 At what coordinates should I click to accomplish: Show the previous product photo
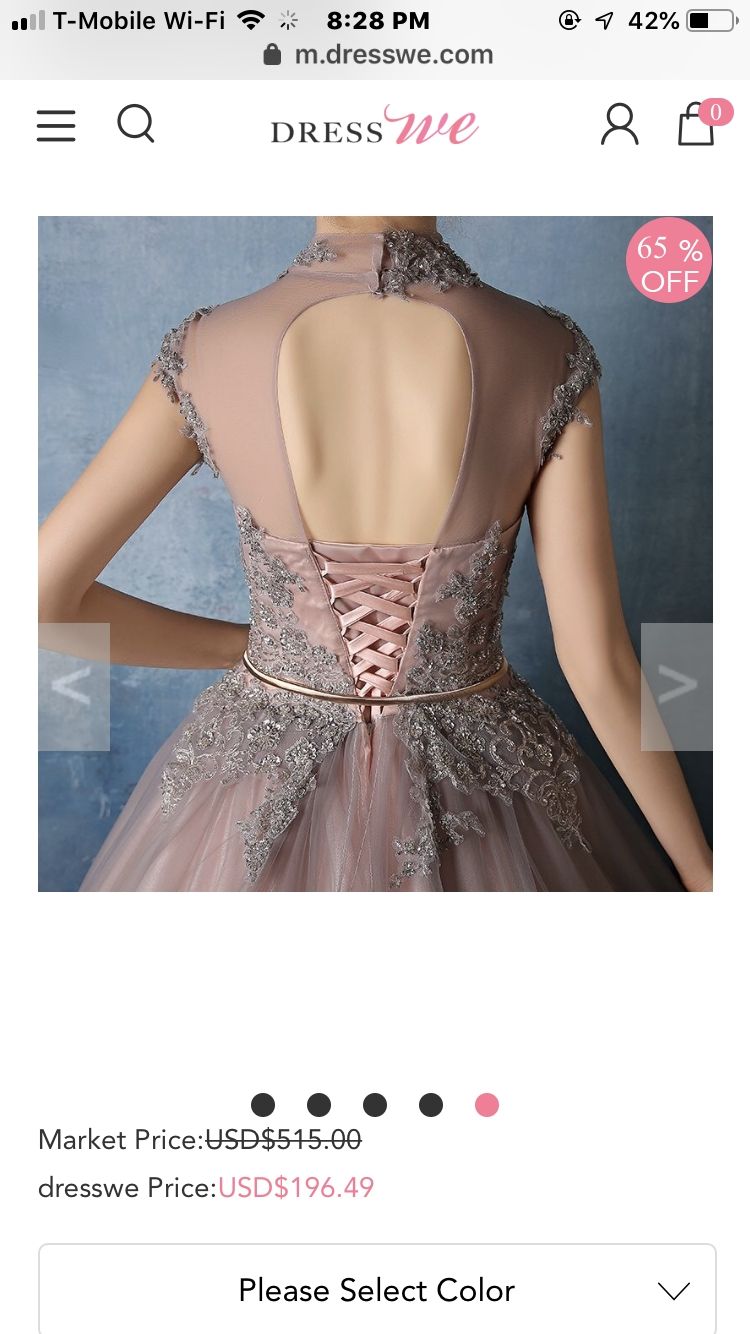tap(74, 687)
